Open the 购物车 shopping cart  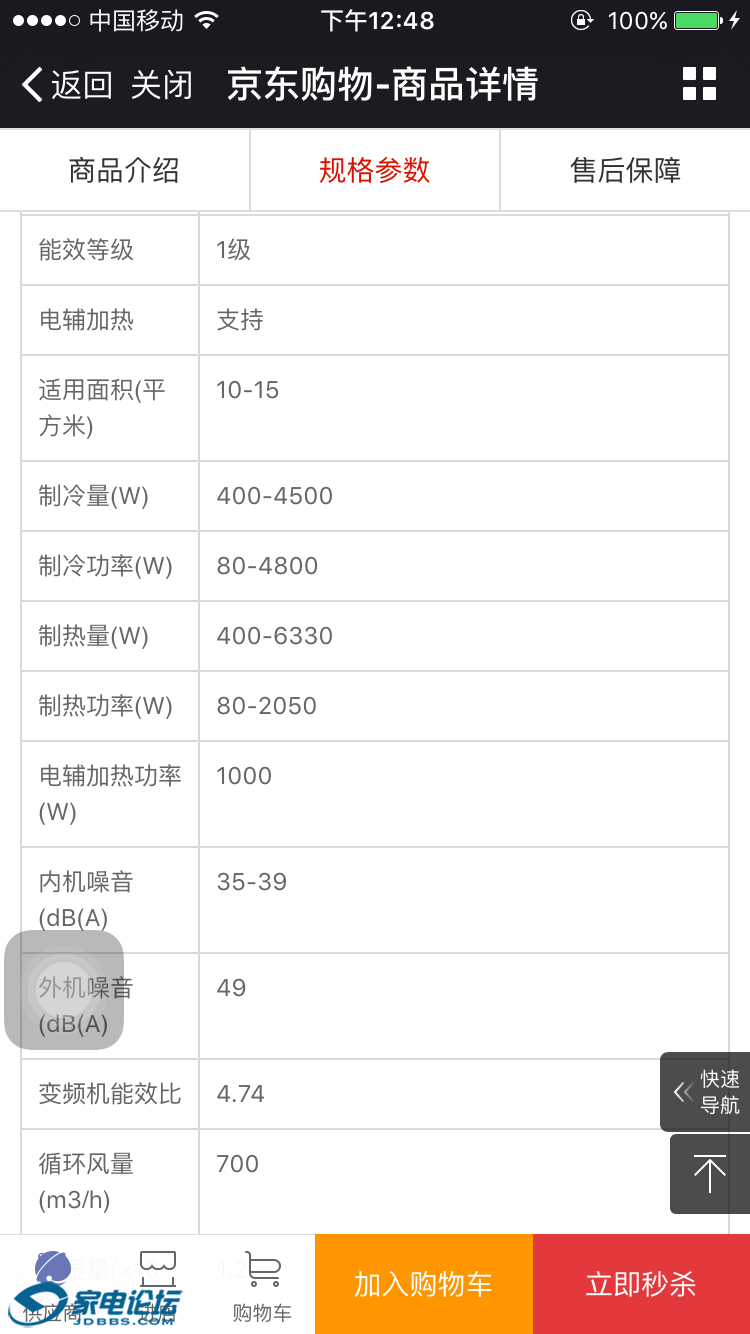262,1285
